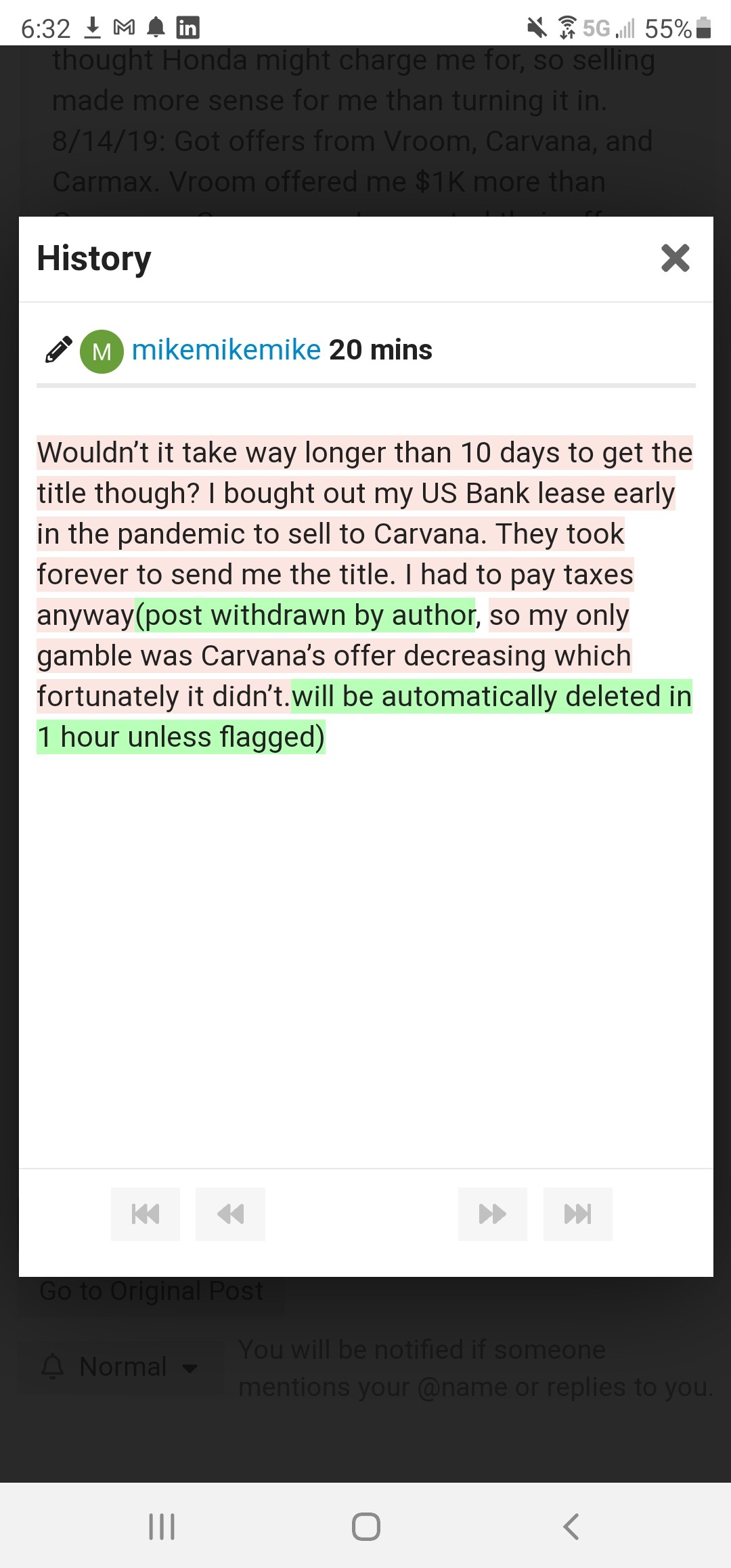Go to the next revision
The height and width of the screenshot is (1568, 731).
tap(492, 1214)
